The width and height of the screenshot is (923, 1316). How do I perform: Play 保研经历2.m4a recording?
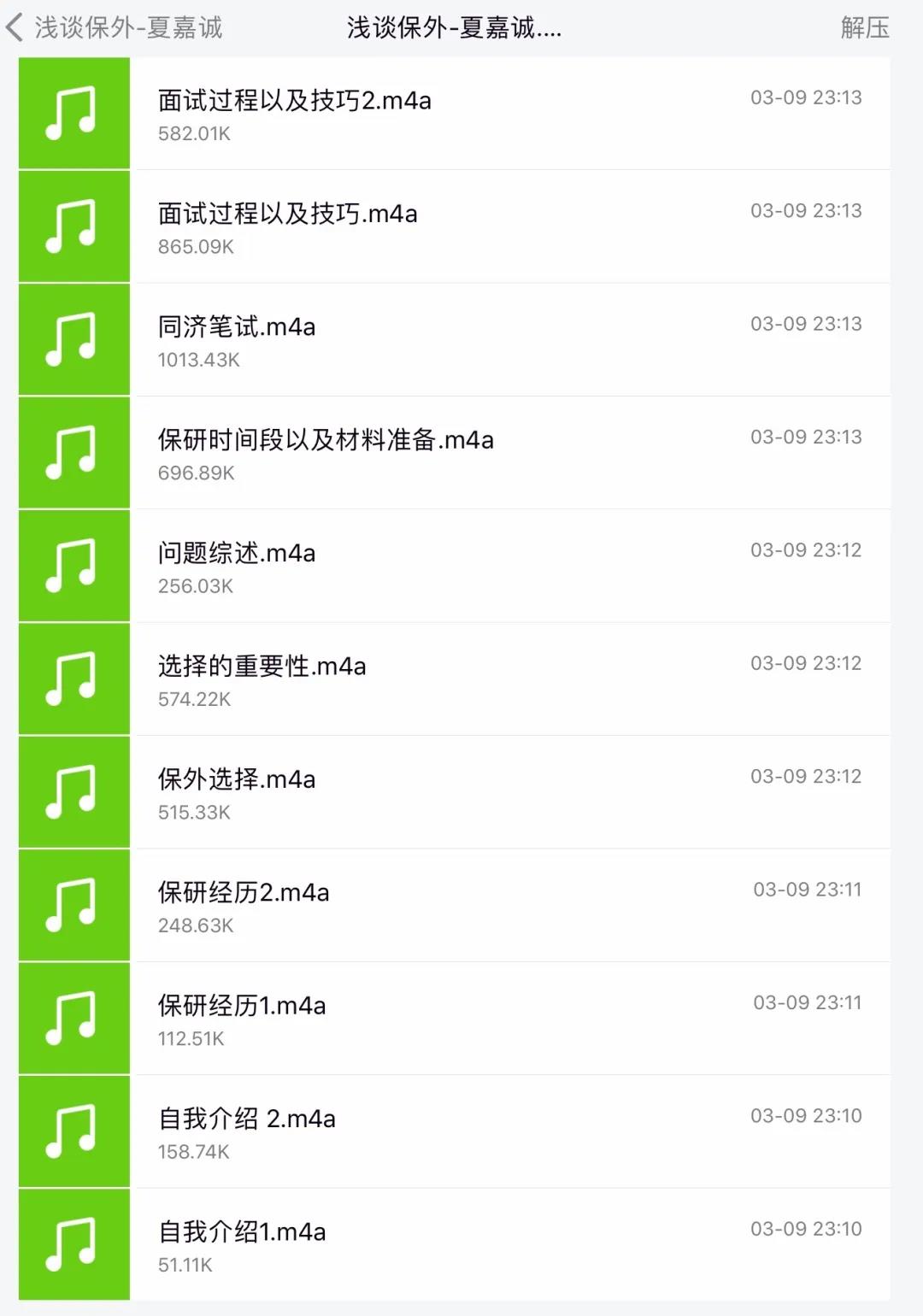(244, 893)
